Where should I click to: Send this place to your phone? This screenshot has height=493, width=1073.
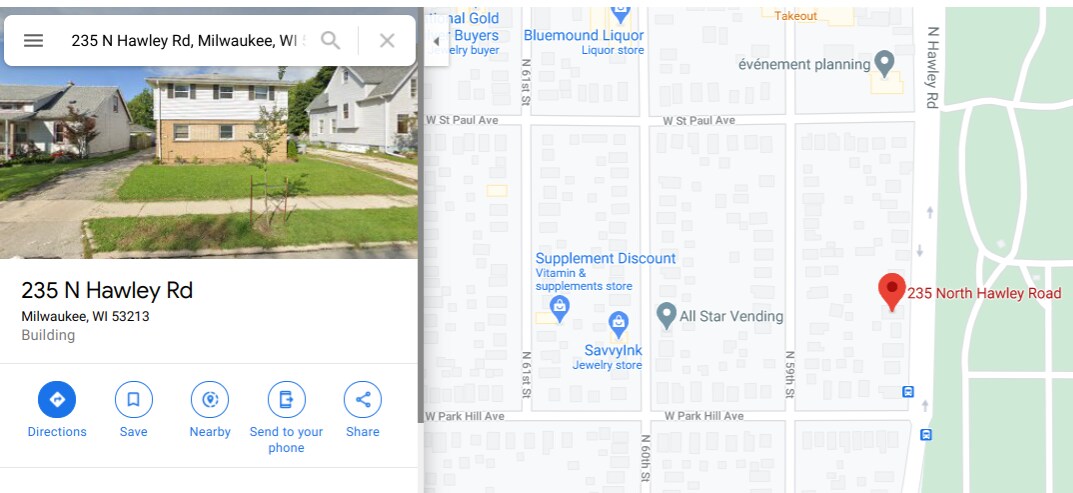[x=286, y=400]
